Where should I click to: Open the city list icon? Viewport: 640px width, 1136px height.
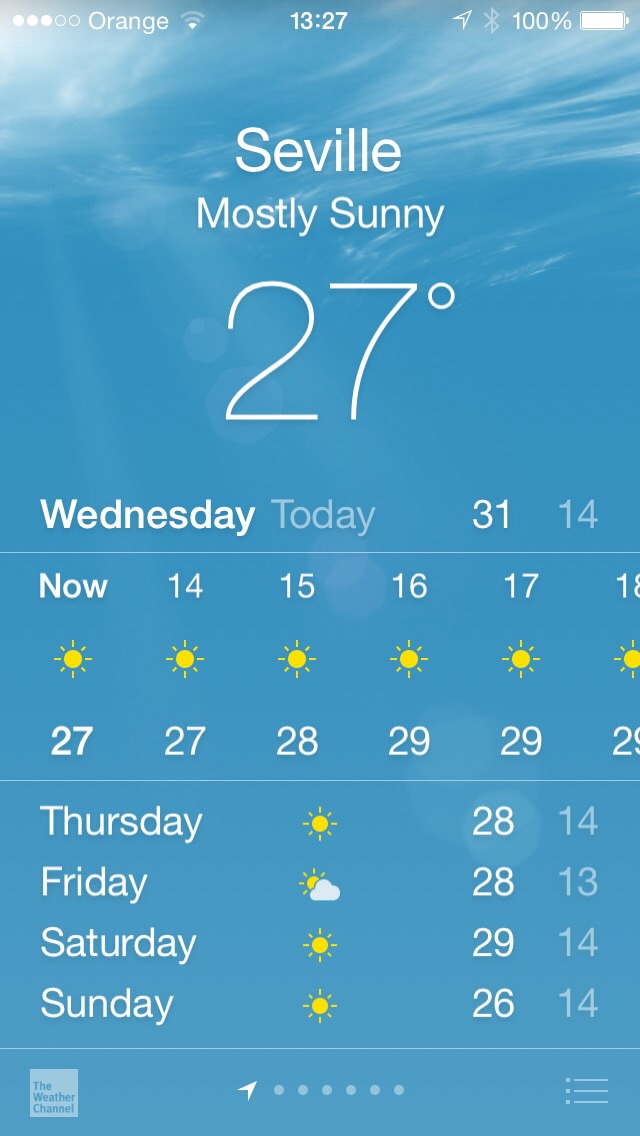point(586,1090)
